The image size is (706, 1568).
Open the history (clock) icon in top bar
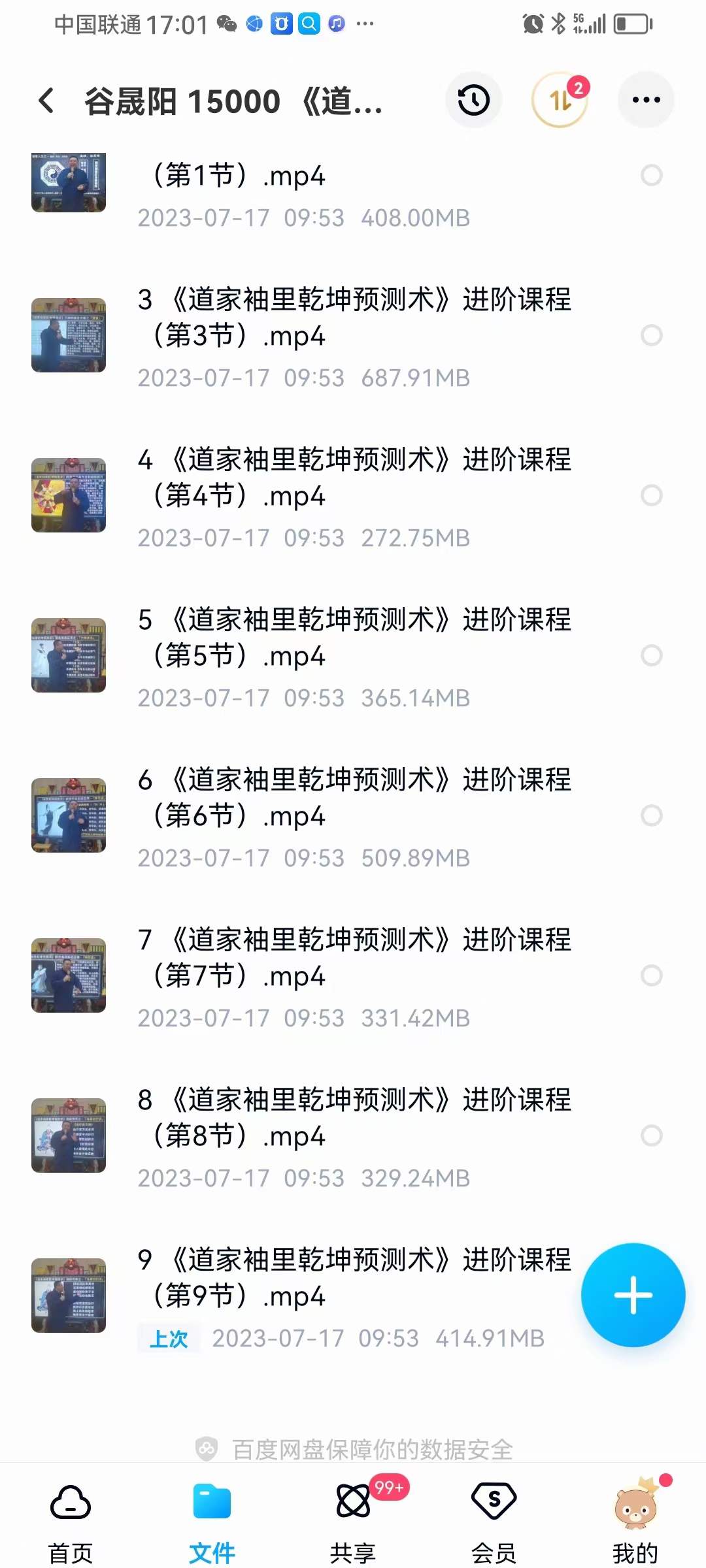point(473,99)
